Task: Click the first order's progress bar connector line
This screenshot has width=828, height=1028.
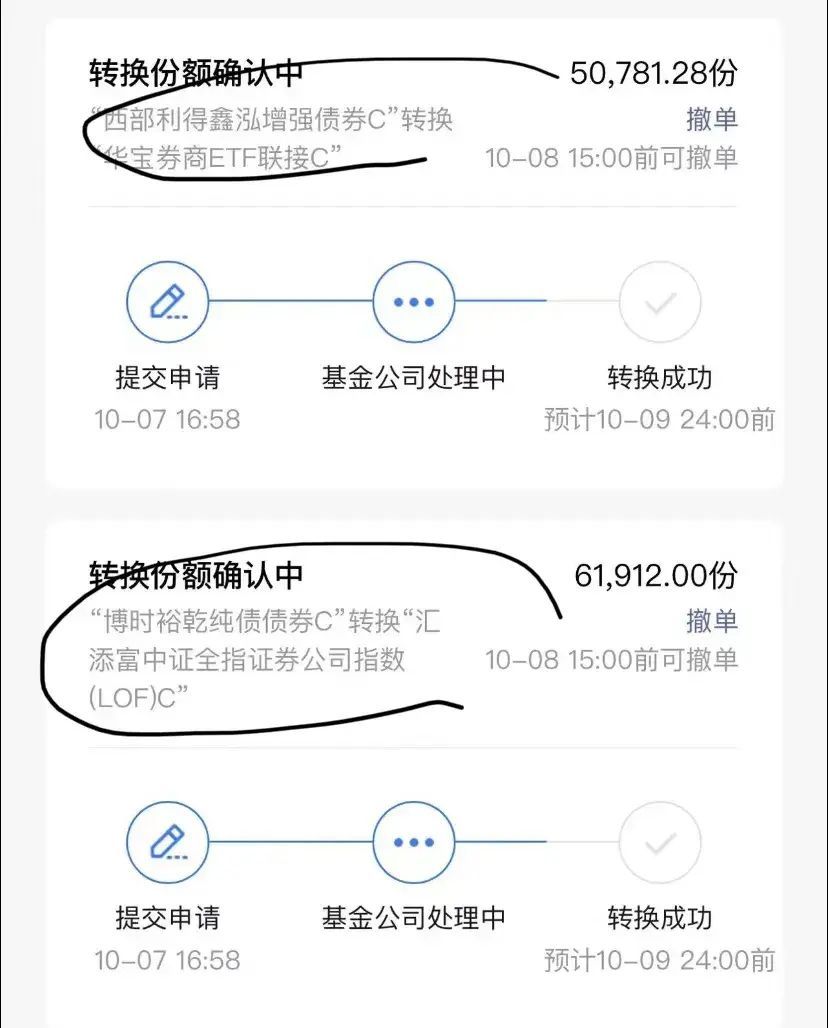Action: click(x=290, y=301)
